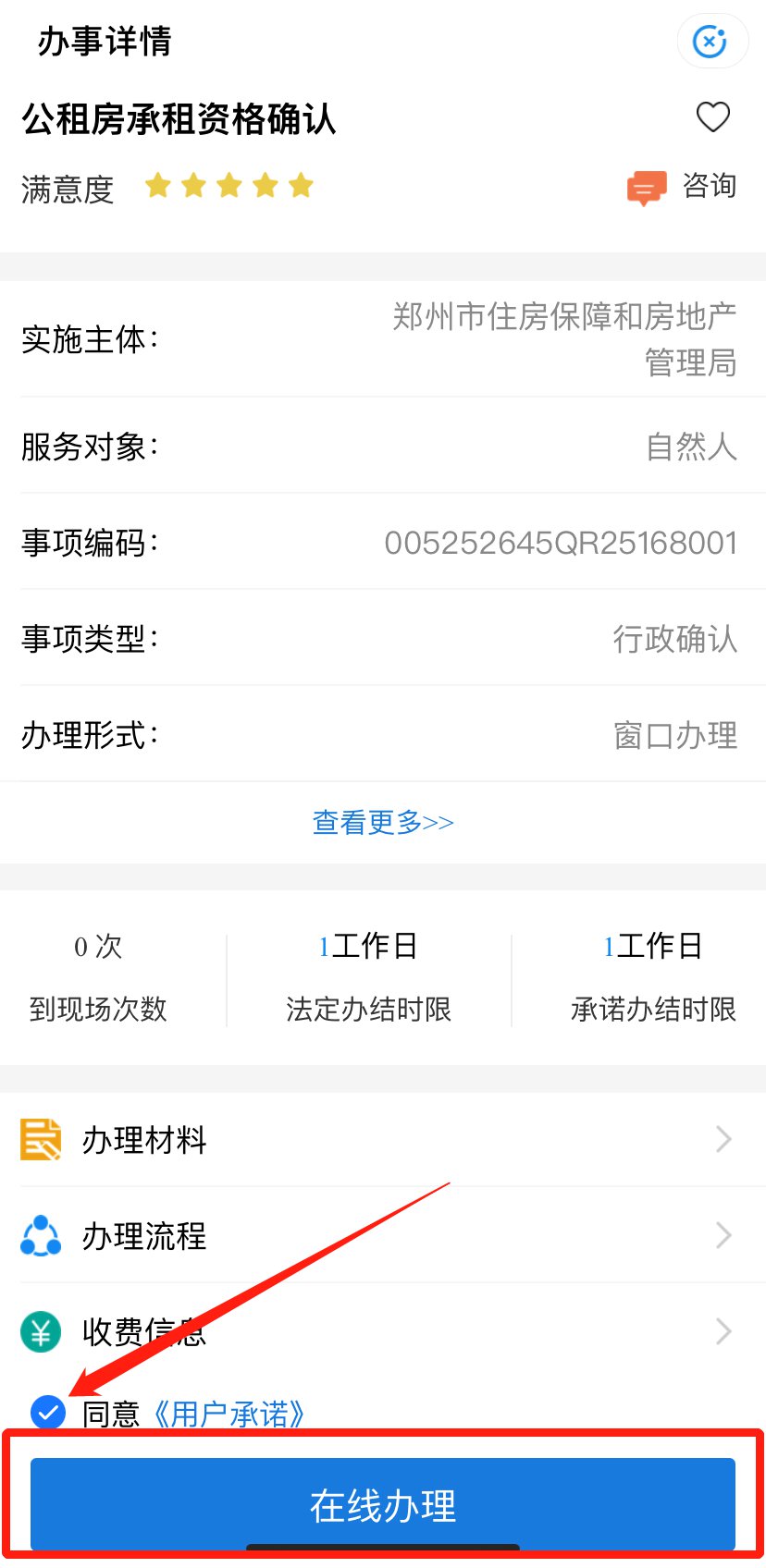Open the 办理流程 row
This screenshot has height=1568, width=766.
click(383, 1236)
